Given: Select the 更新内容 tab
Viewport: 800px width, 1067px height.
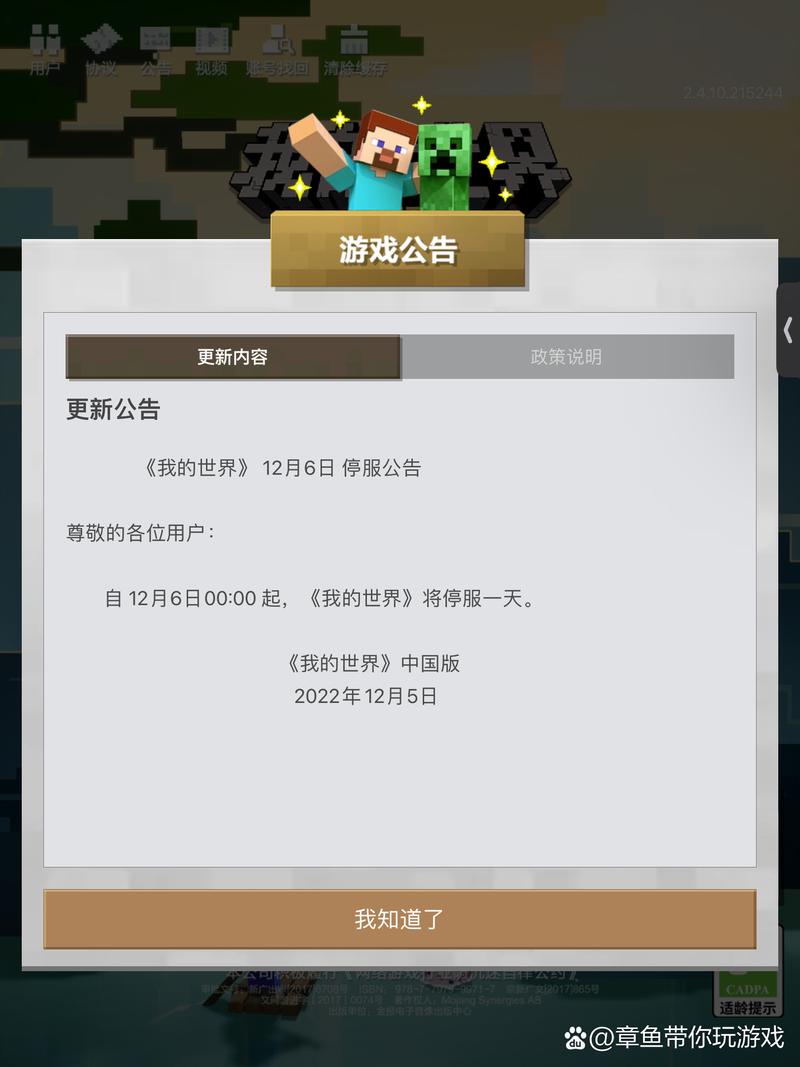Looking at the screenshot, I should 233,357.
